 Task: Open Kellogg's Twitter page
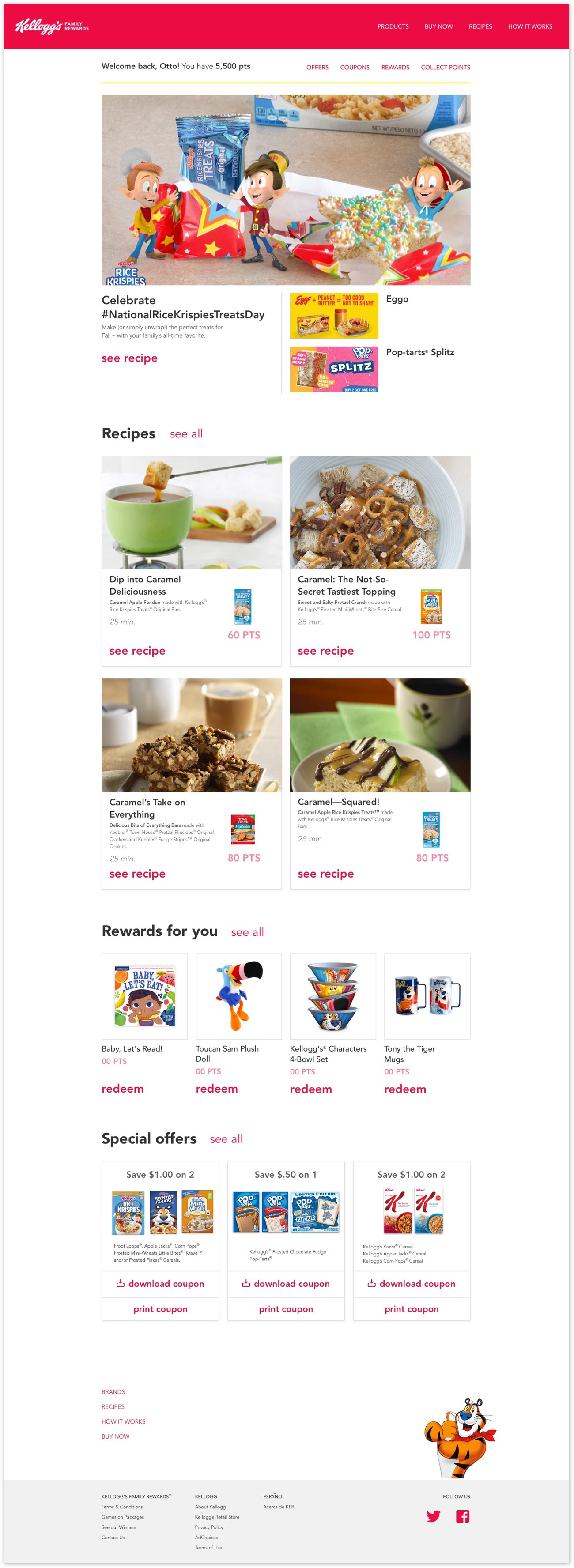coord(434,1515)
